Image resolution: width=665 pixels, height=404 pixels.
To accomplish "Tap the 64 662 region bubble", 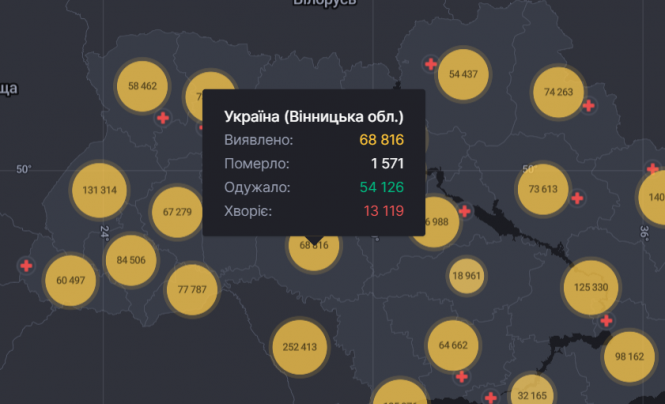I will 453,345.
